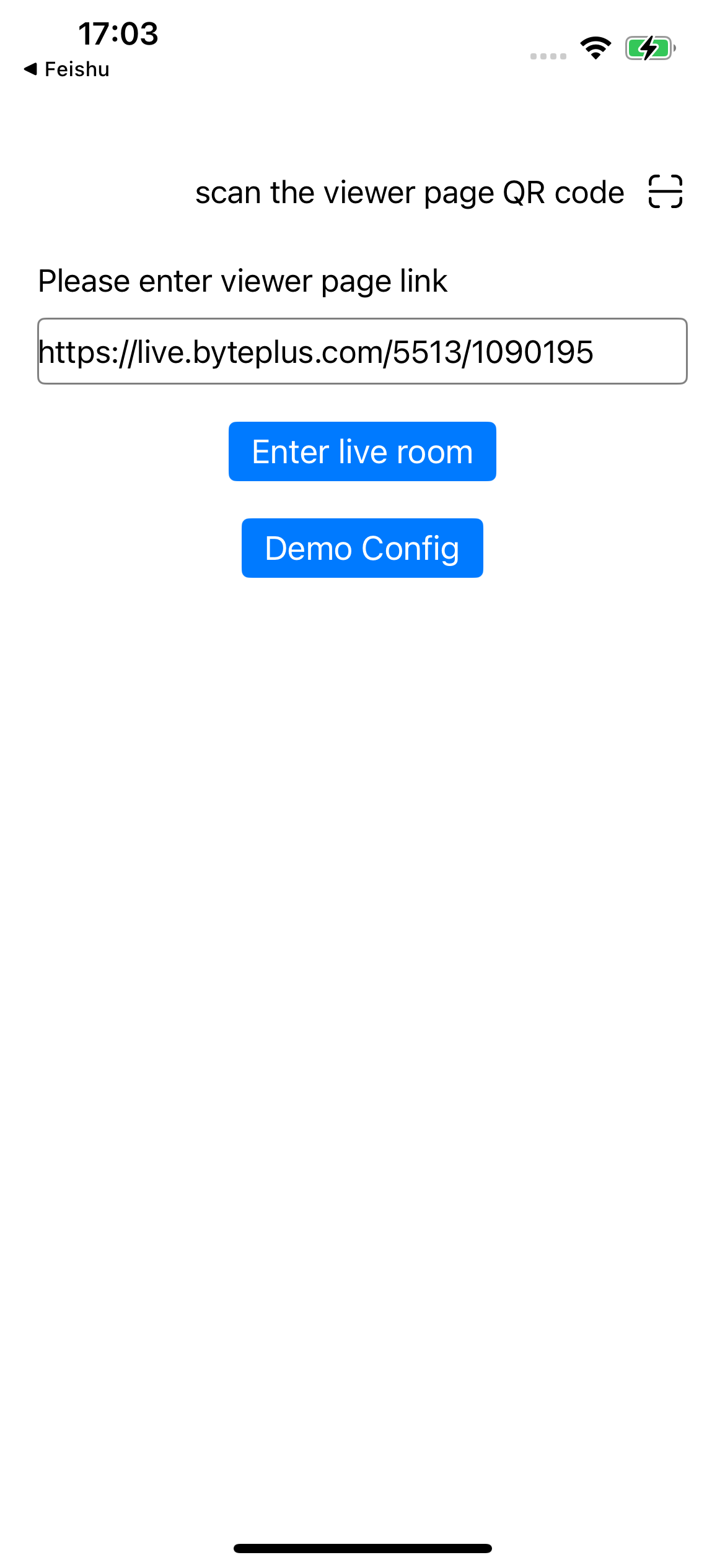Tap the QR code scan icon
This screenshot has width=725, height=1568.
tap(666, 191)
